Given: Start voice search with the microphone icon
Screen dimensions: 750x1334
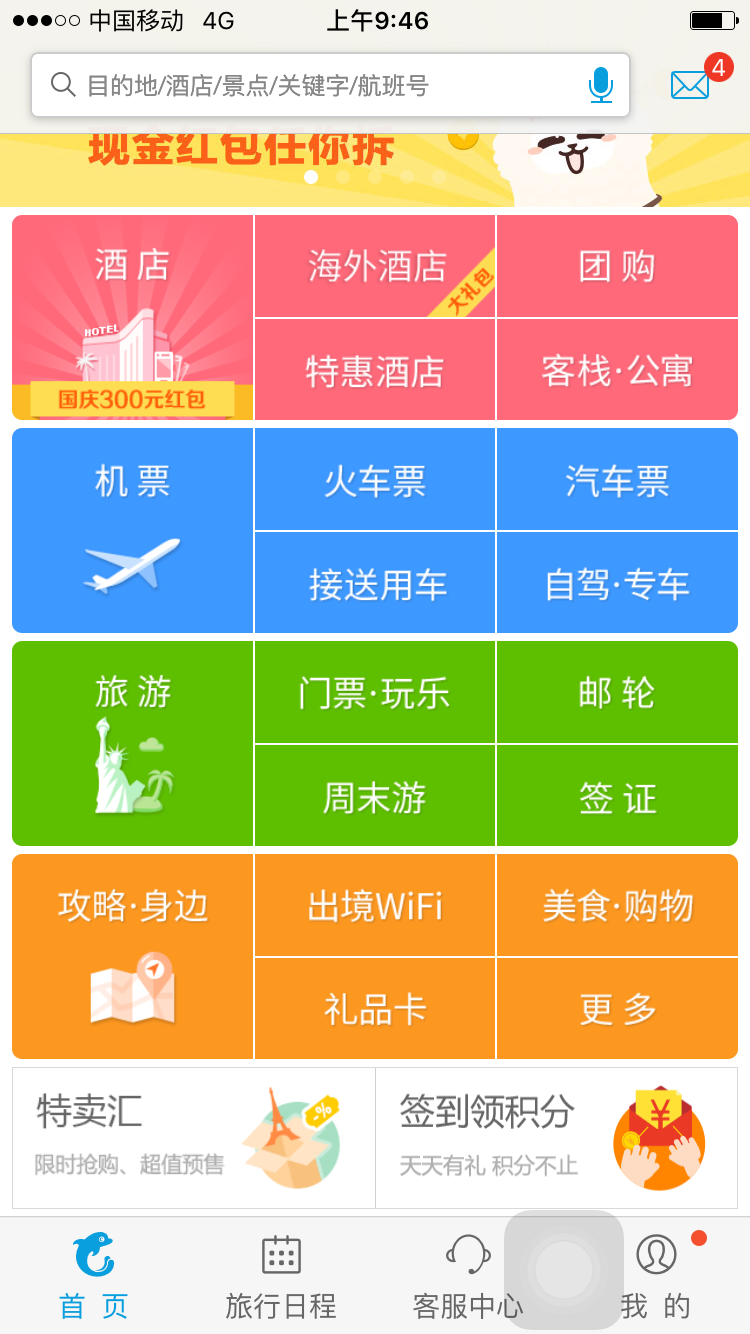Looking at the screenshot, I should click(x=601, y=85).
